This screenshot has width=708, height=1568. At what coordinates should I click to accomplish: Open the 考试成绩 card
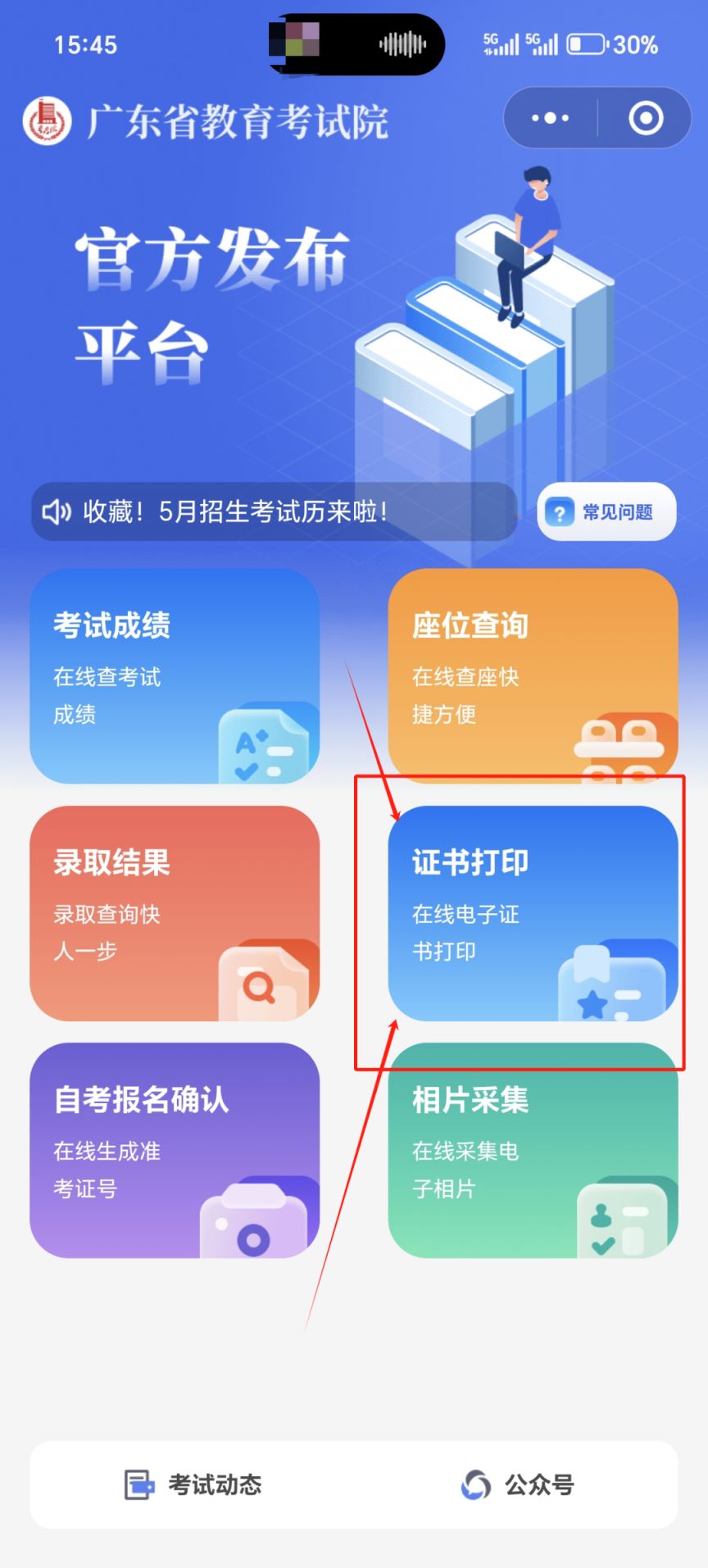coord(175,675)
